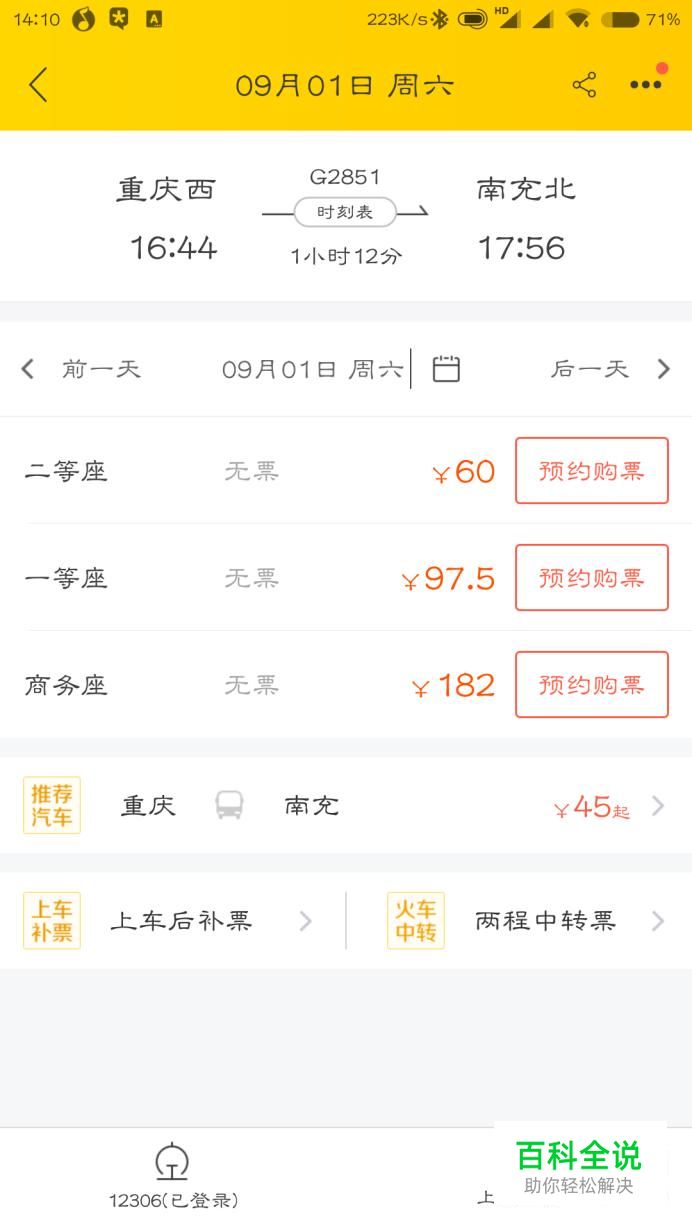692x1230 pixels.
Task: Open the calendar date picker
Action: pos(446,369)
